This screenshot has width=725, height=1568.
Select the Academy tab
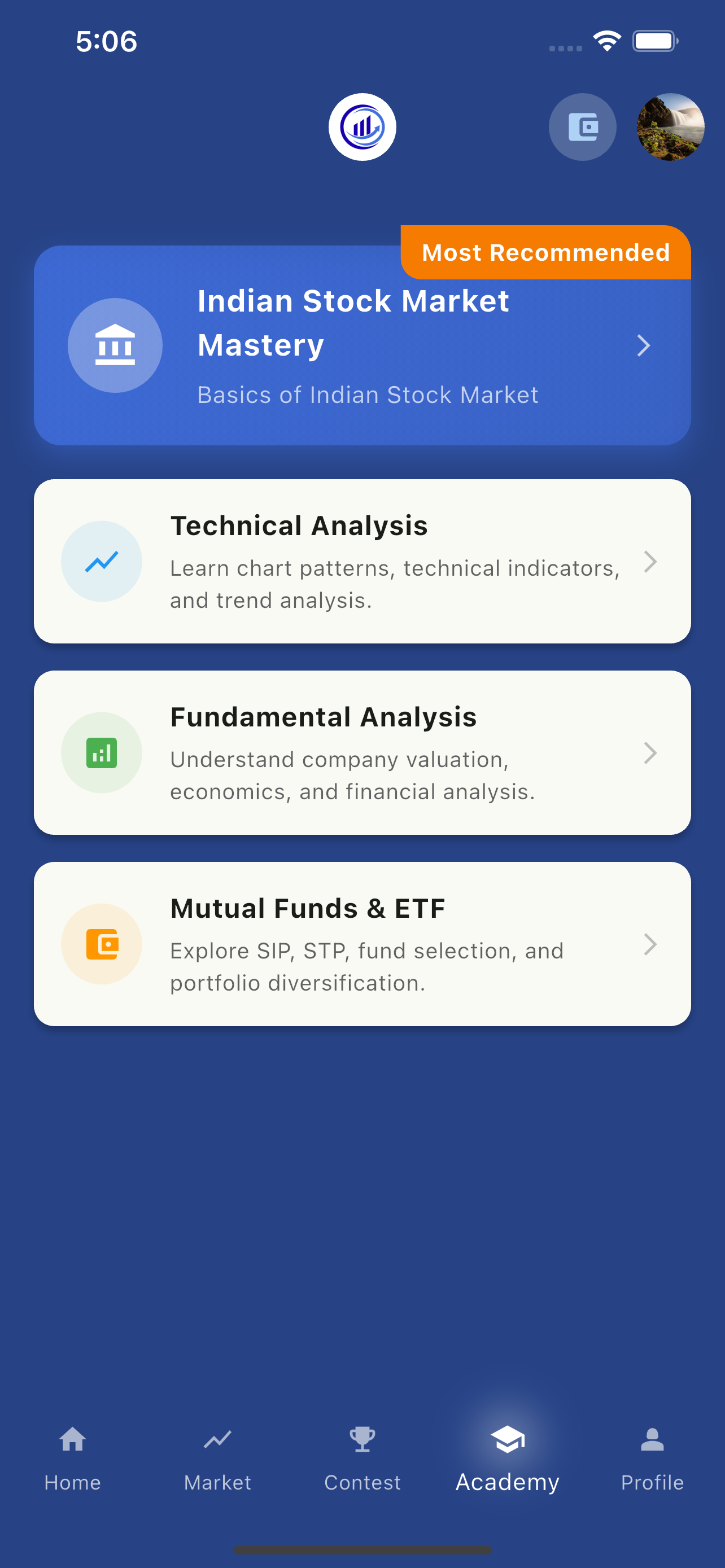click(x=507, y=1458)
